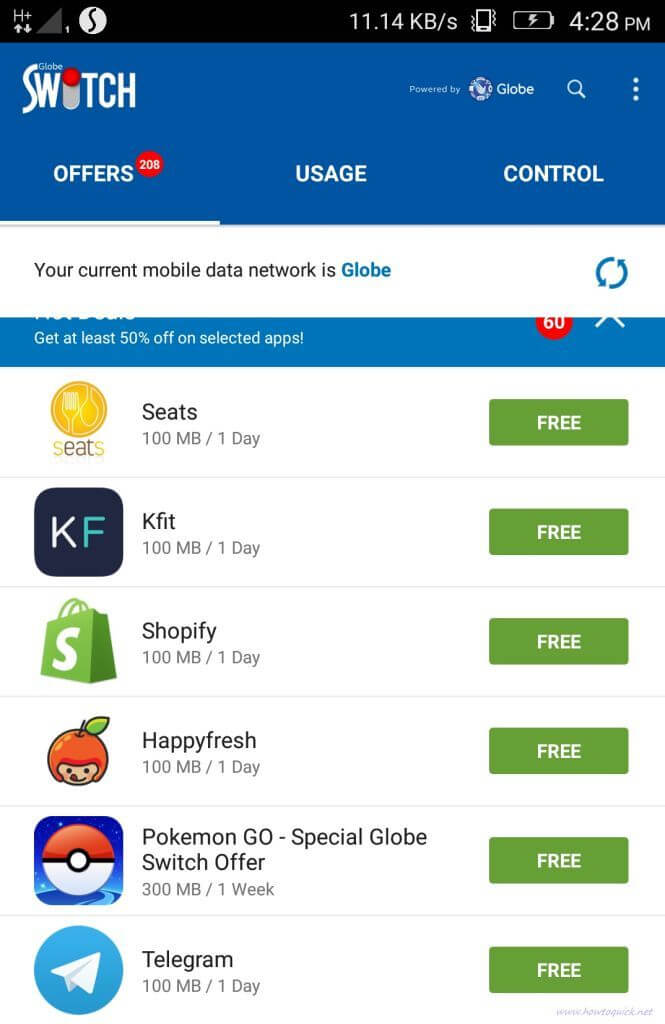Open the overflow menu

tap(635, 89)
